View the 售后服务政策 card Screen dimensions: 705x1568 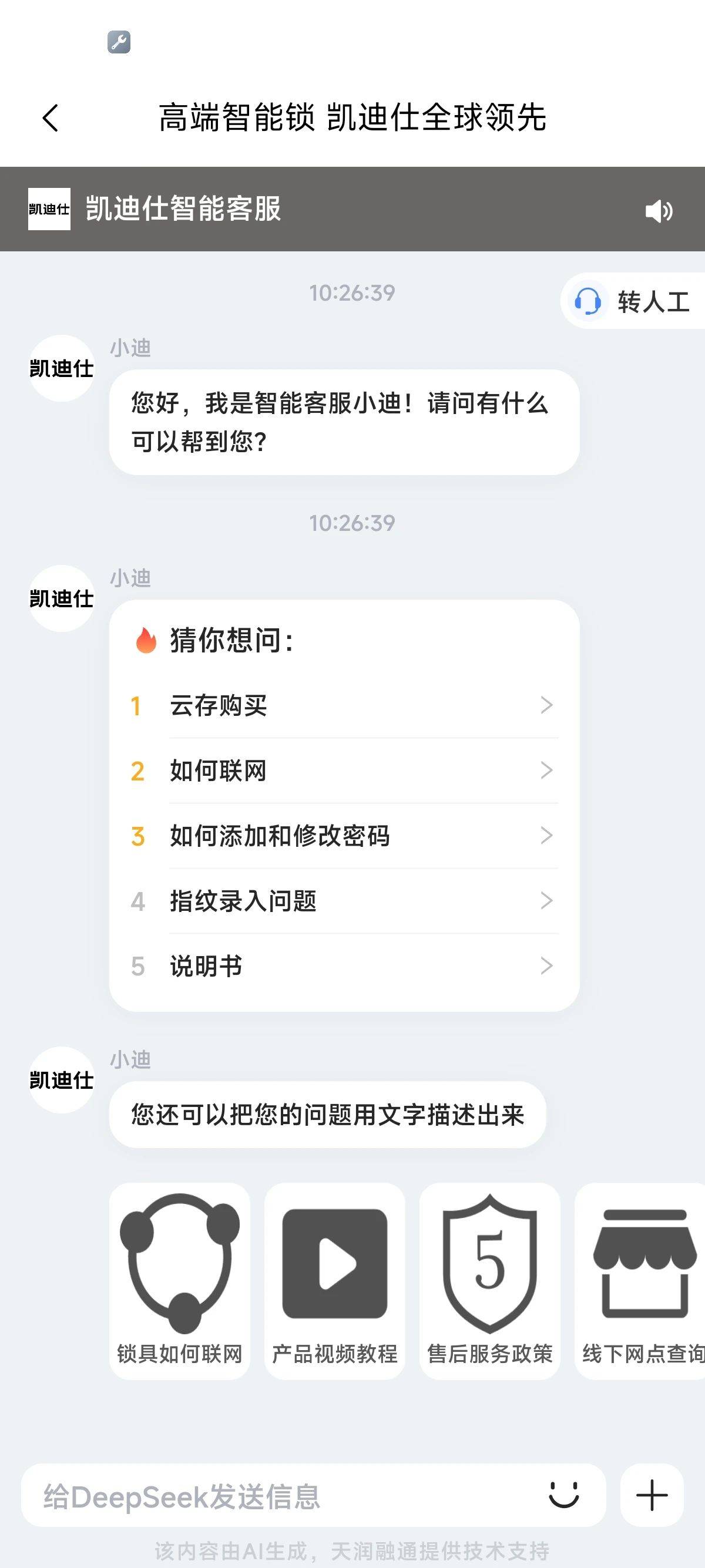(490, 1281)
